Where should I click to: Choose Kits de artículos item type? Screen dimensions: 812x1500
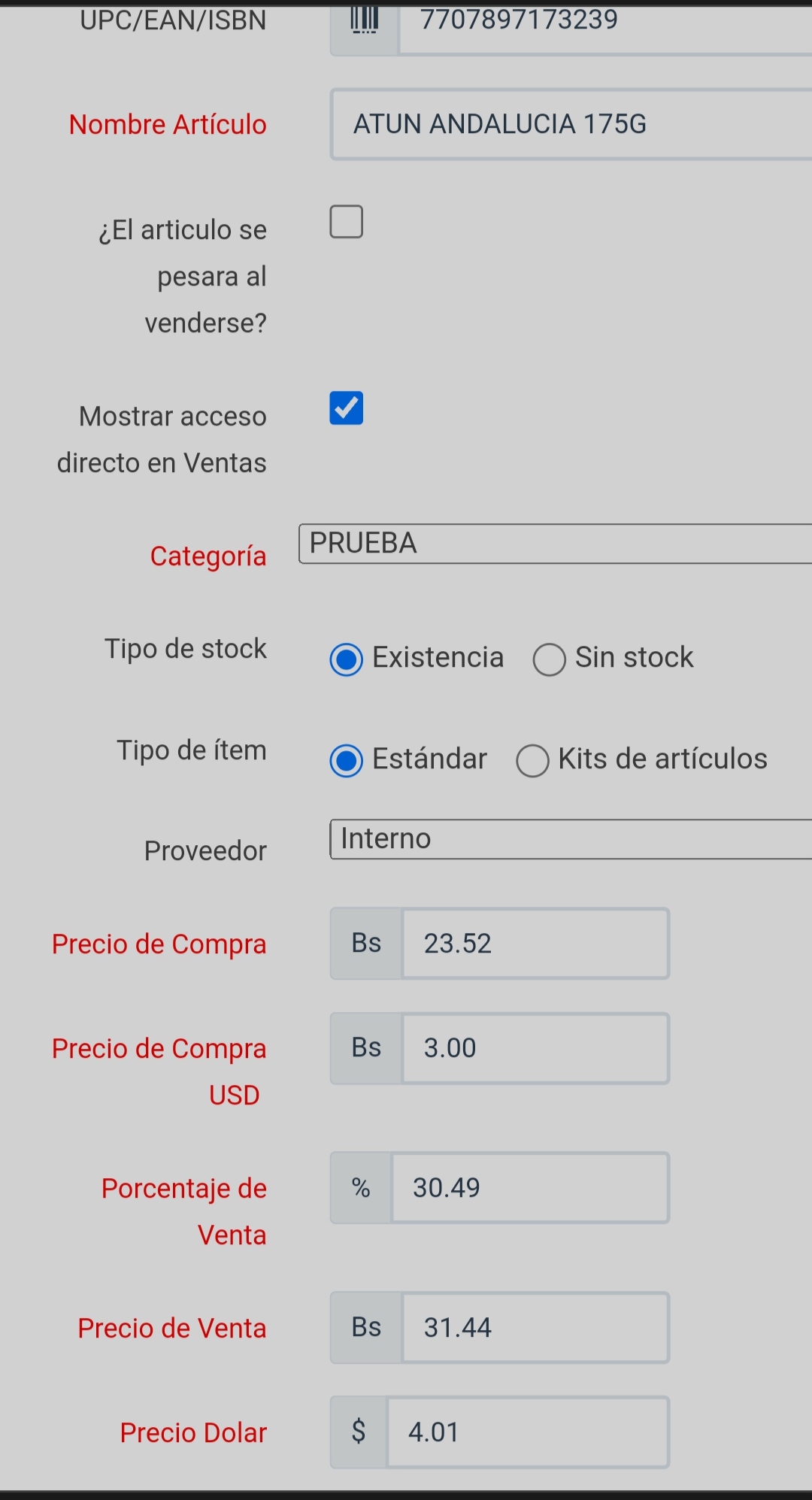coord(532,761)
